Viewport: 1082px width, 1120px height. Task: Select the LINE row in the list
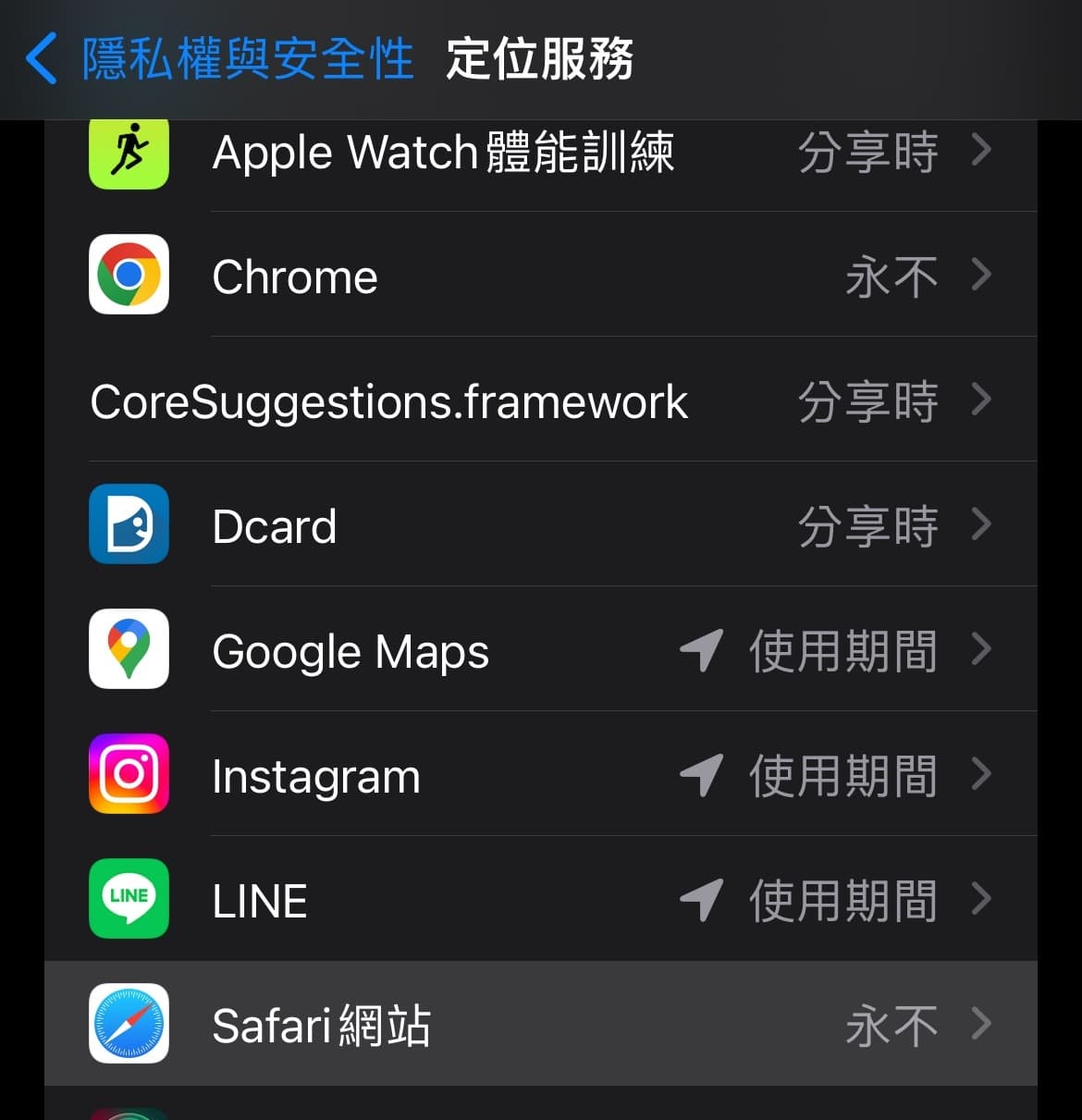coord(541,900)
